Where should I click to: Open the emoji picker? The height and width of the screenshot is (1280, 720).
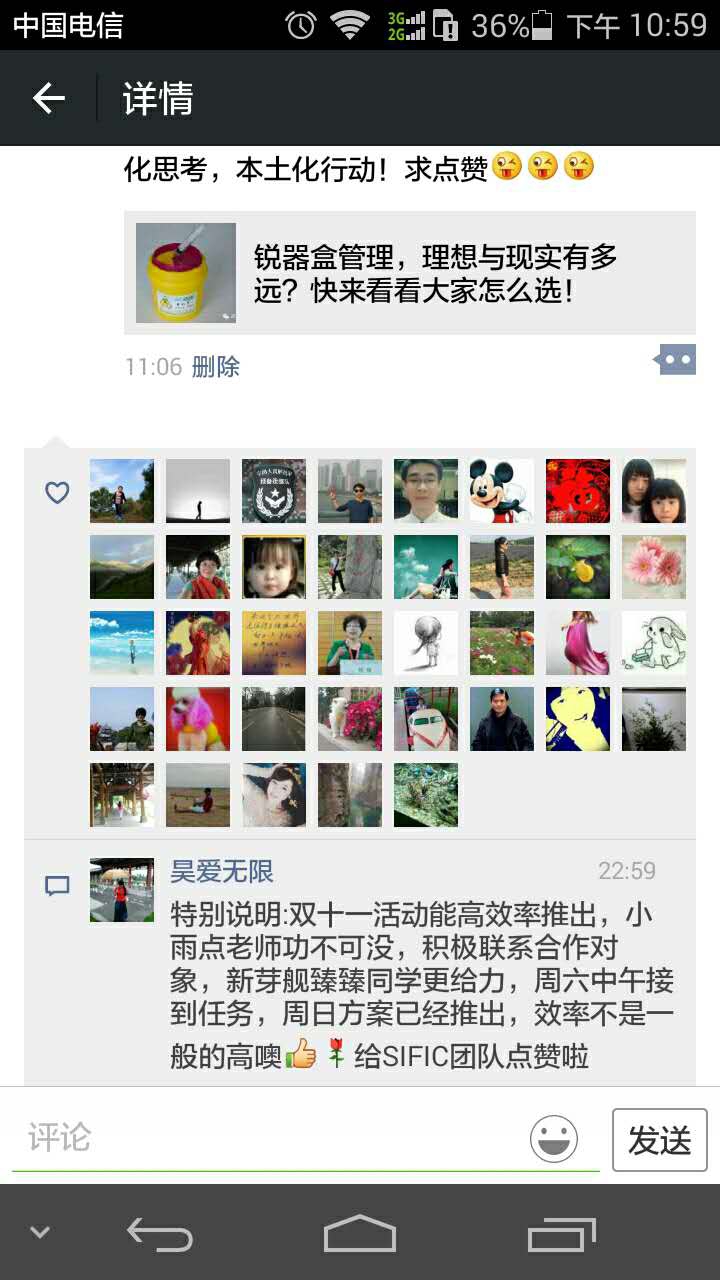[554, 1139]
